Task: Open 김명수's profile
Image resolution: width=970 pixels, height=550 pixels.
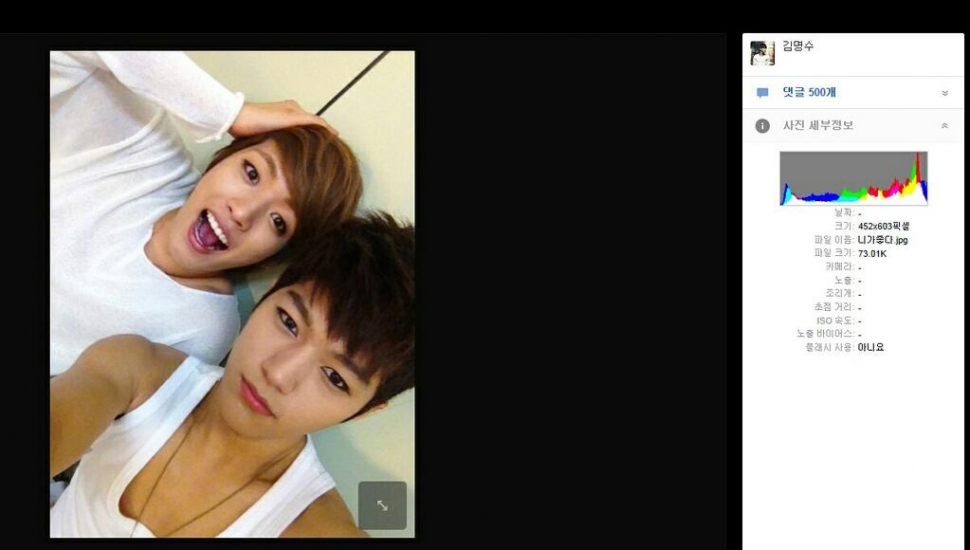Action: [797, 47]
